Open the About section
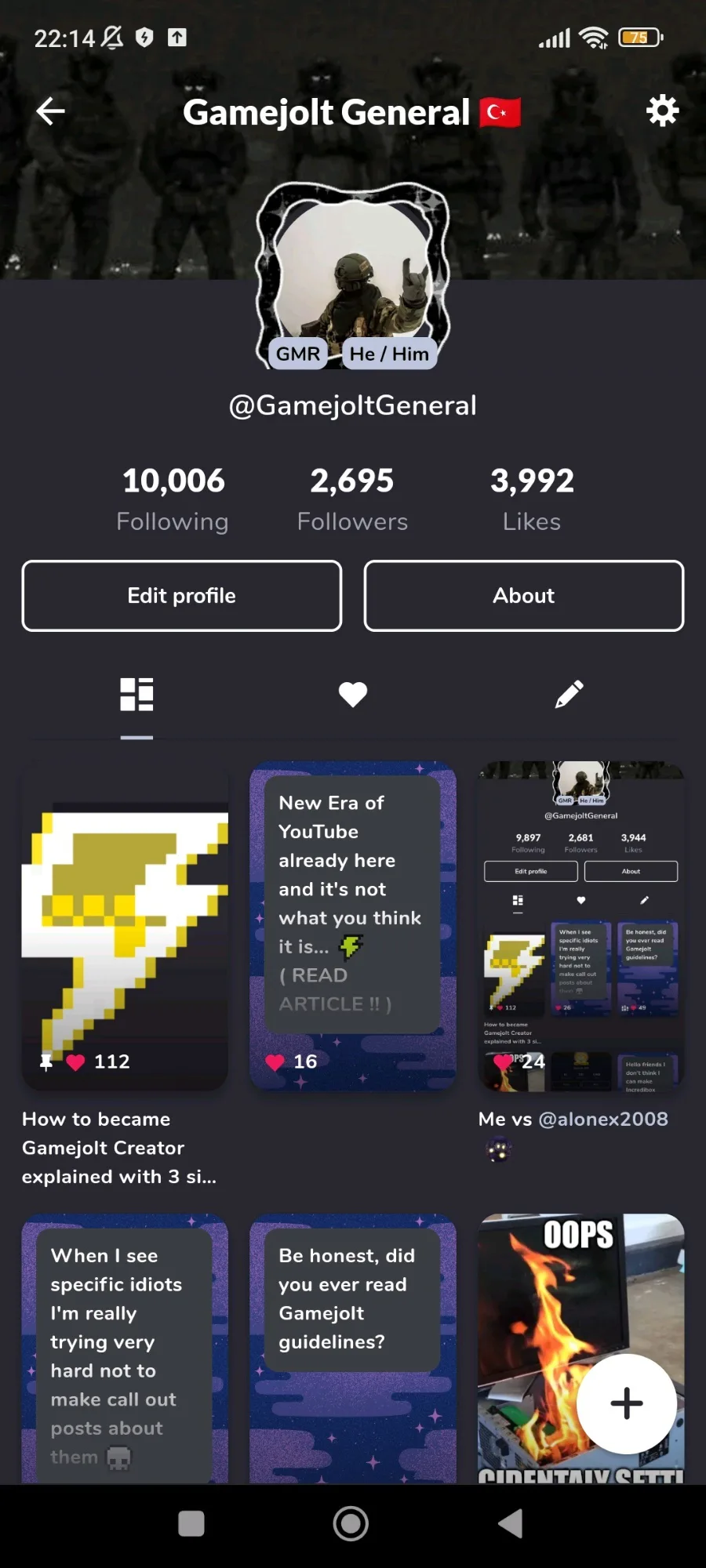This screenshot has width=706, height=1568. [524, 596]
